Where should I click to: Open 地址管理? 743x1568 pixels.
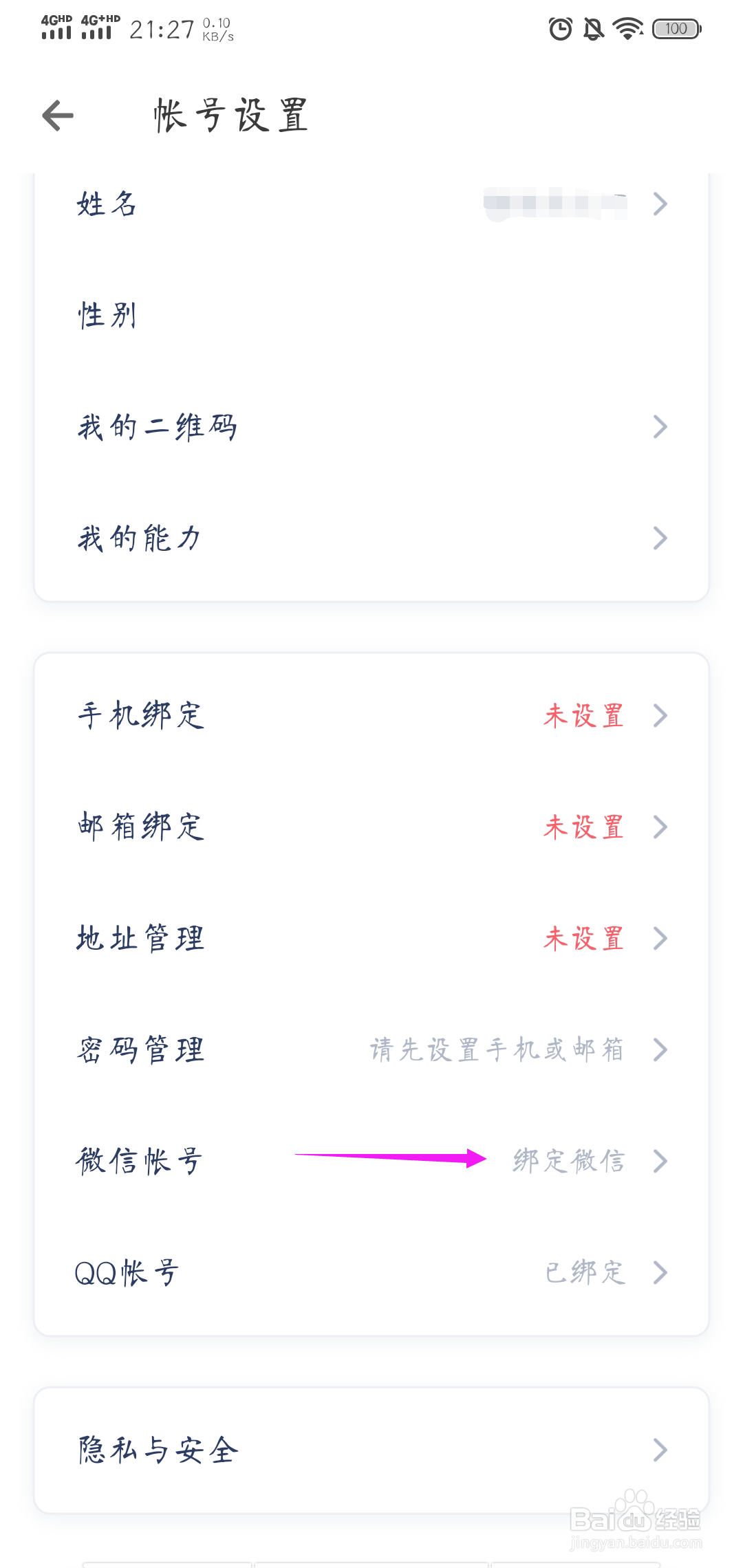click(371, 938)
